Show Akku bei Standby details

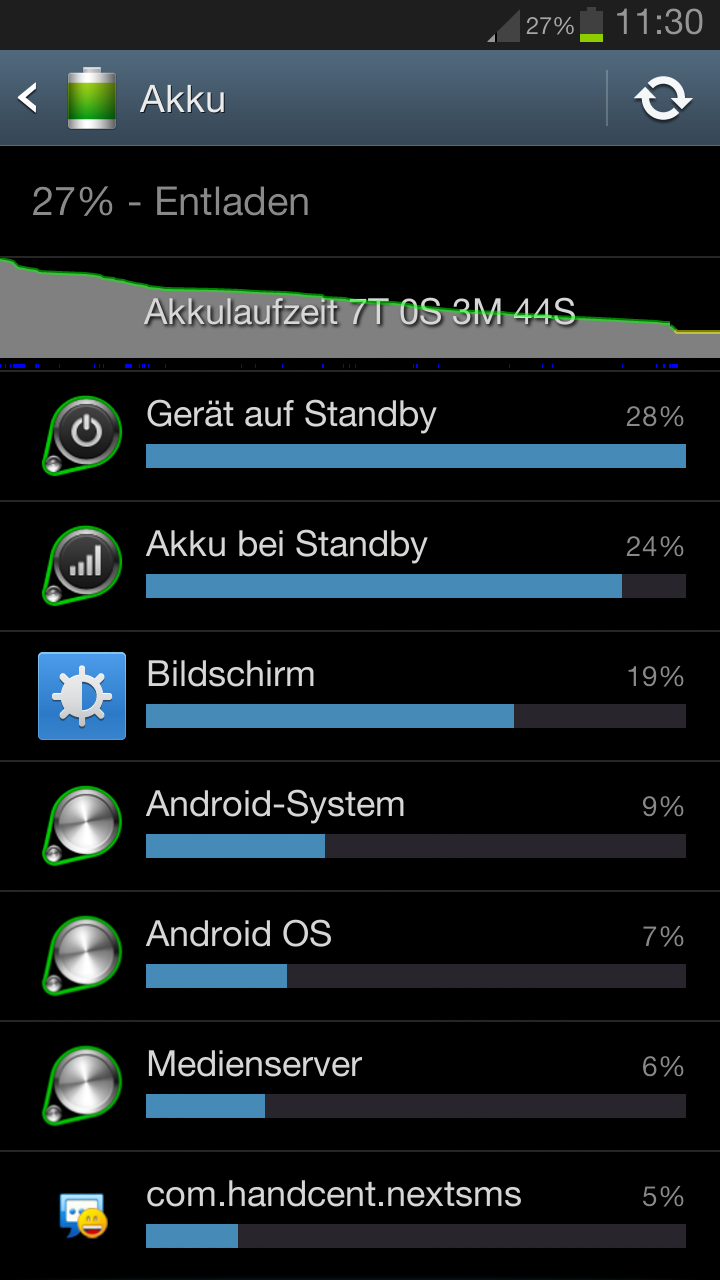click(x=360, y=566)
